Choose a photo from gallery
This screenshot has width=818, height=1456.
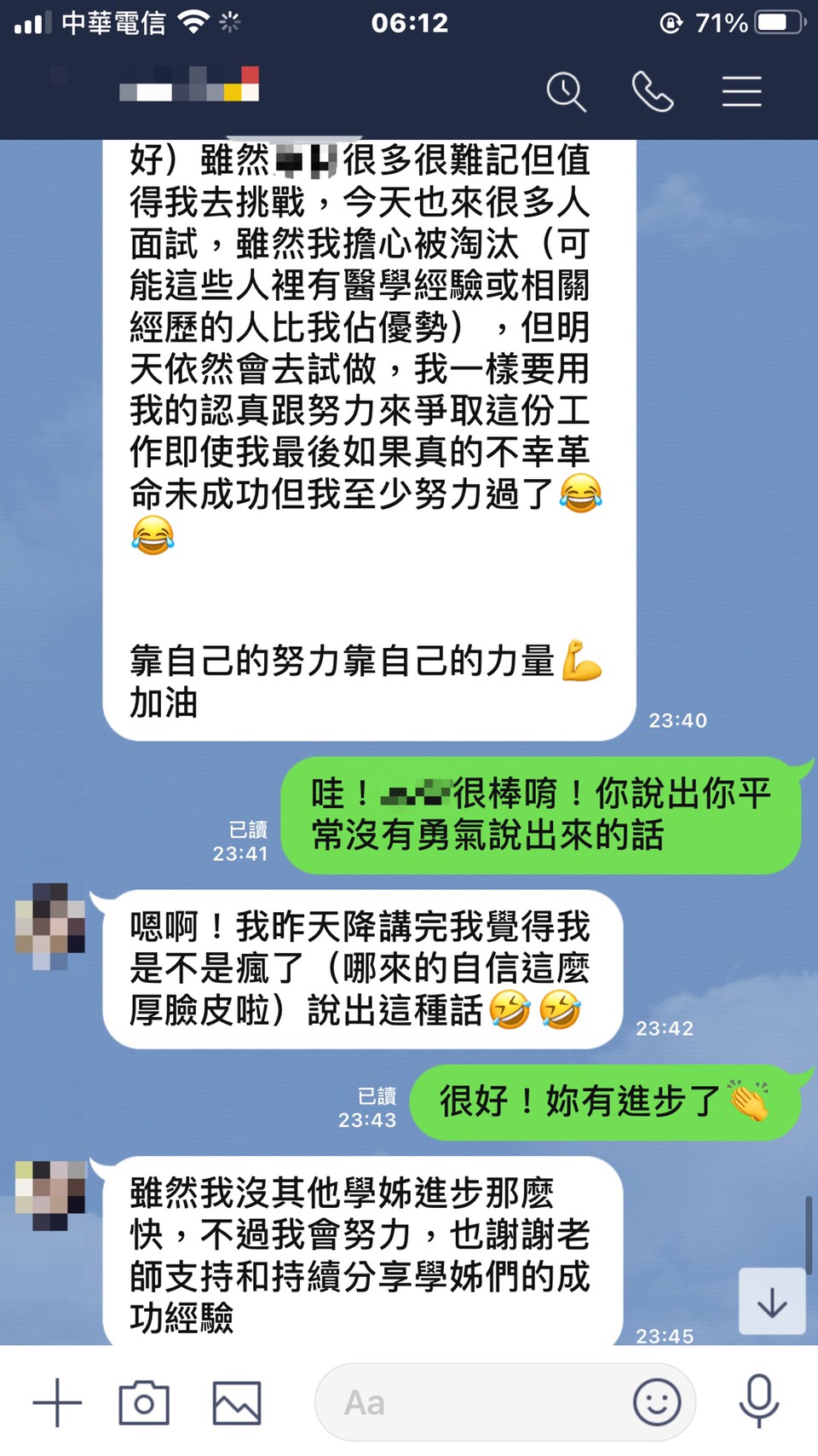coord(236,1402)
